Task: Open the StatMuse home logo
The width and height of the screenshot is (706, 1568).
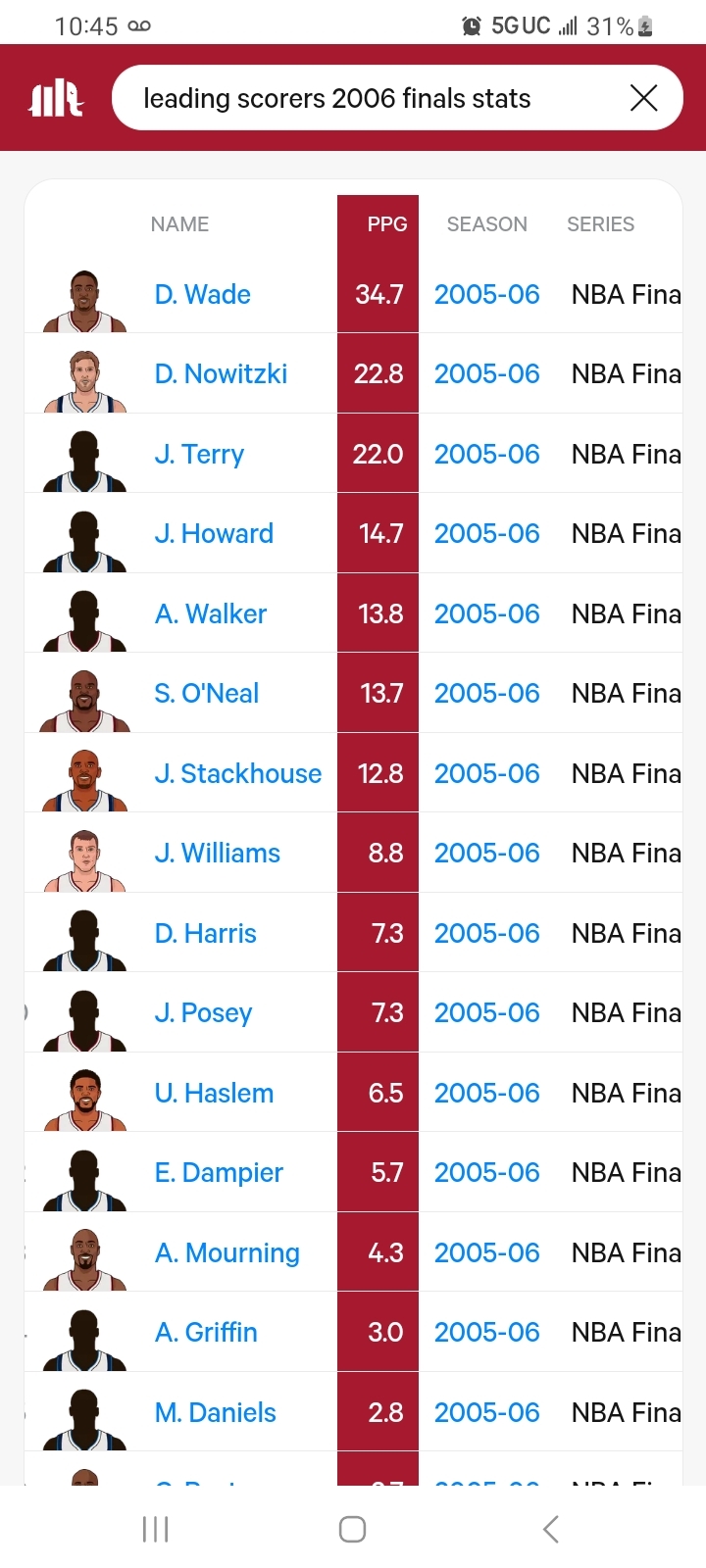Action: (x=56, y=98)
